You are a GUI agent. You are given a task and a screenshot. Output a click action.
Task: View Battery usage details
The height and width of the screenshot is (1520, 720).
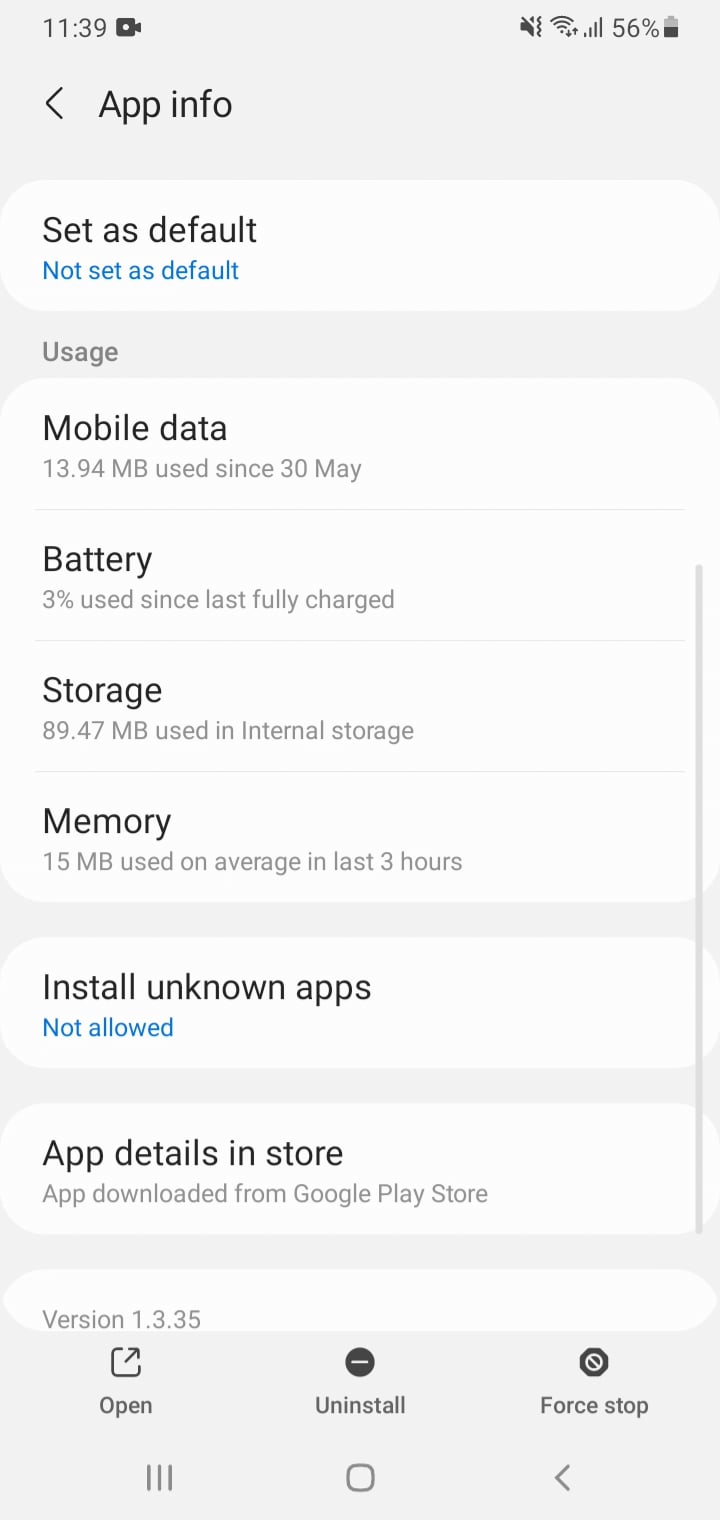360,577
